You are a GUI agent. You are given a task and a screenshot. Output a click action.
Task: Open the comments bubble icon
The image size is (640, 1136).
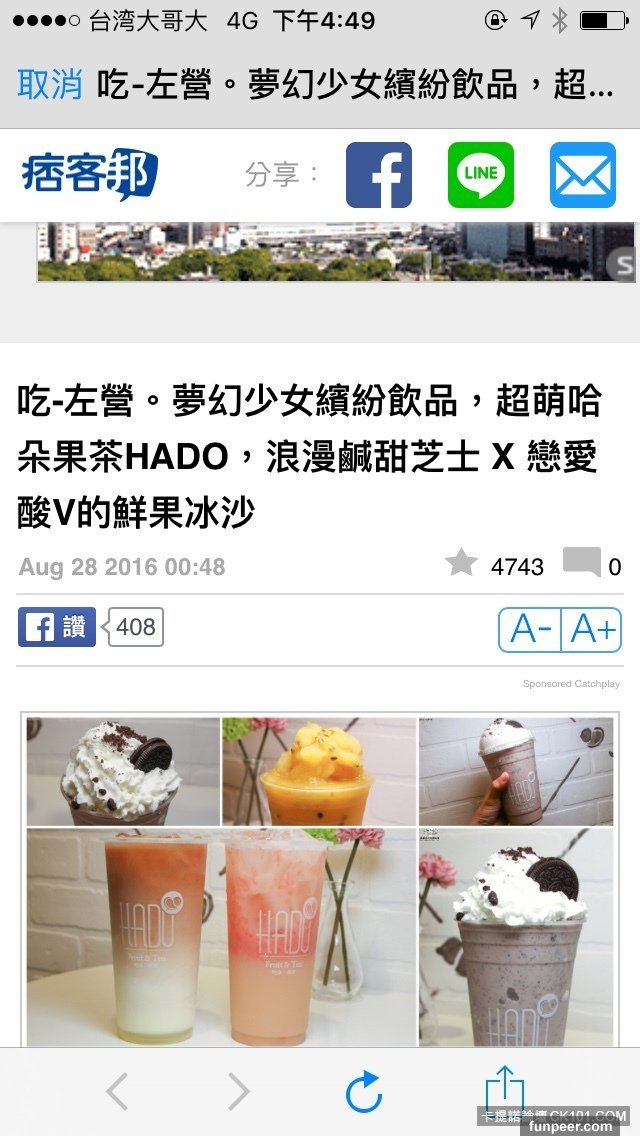coord(581,563)
